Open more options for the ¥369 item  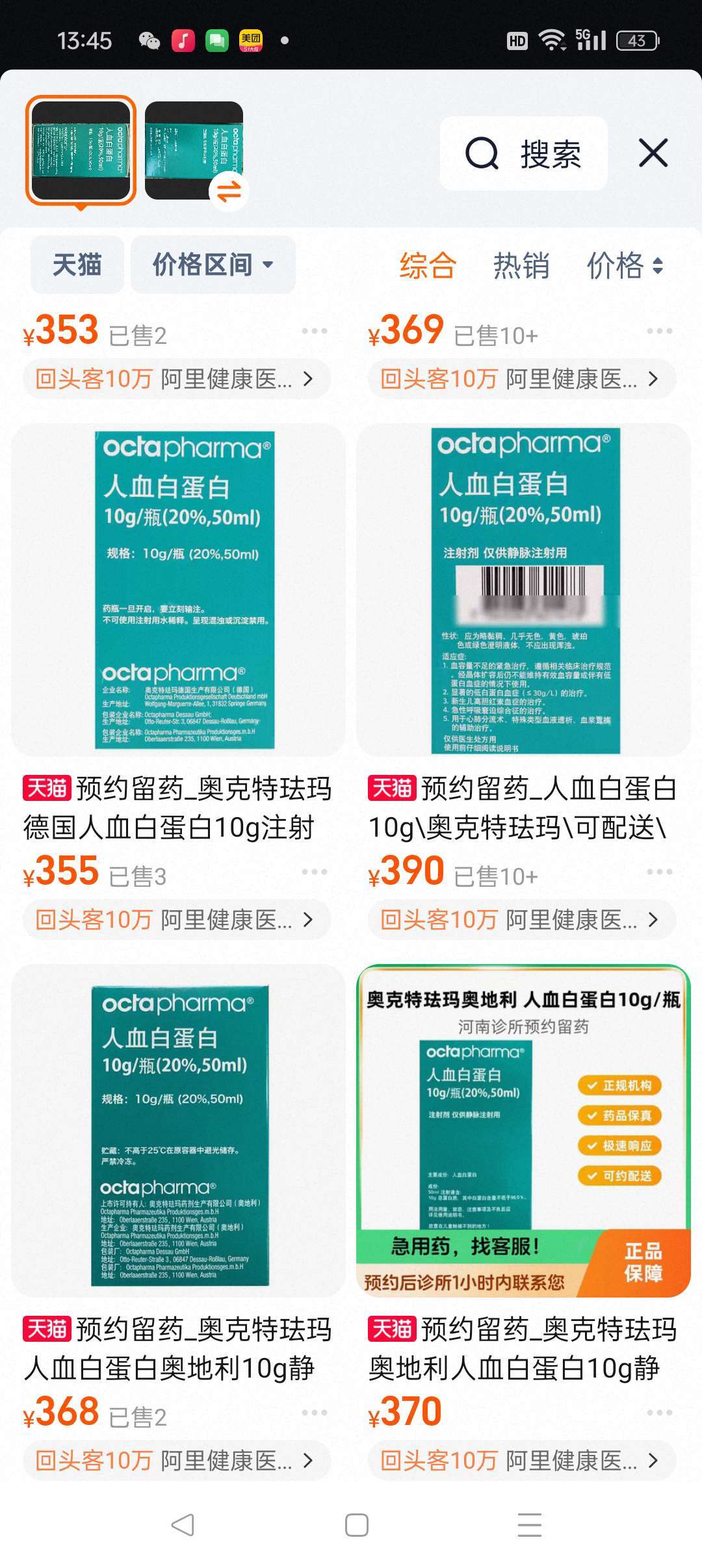659,332
